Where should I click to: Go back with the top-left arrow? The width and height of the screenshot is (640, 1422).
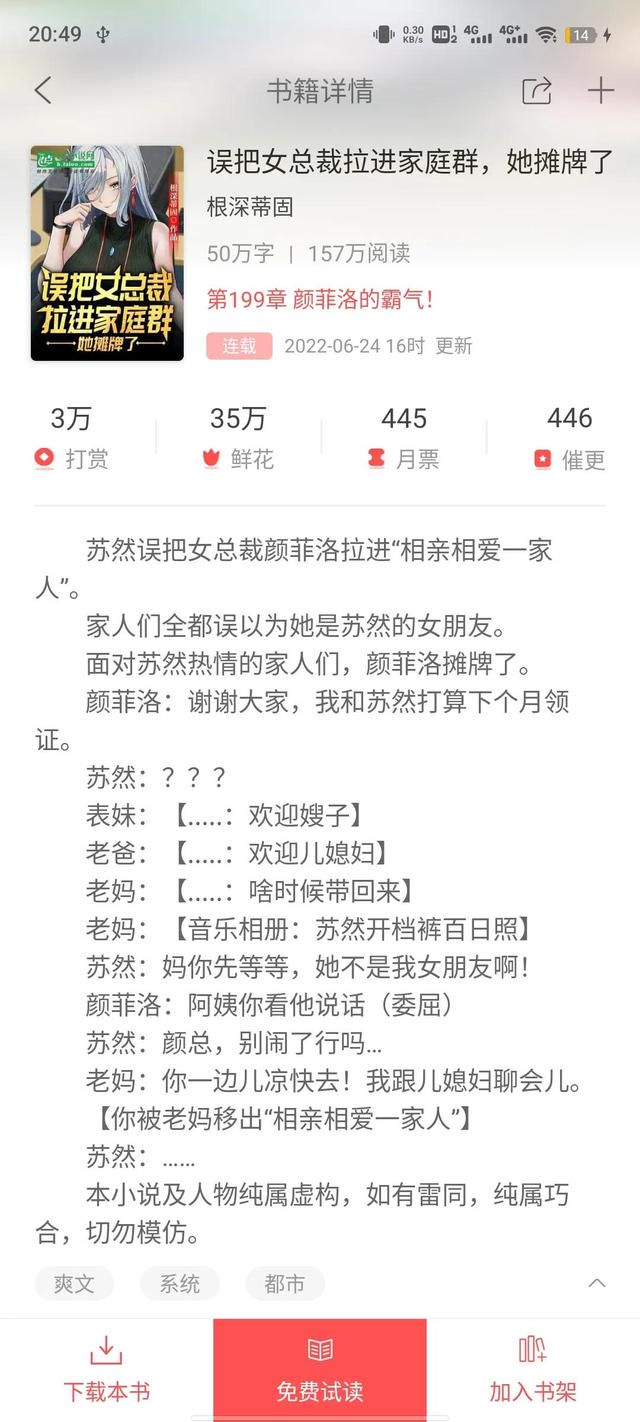[x=42, y=91]
